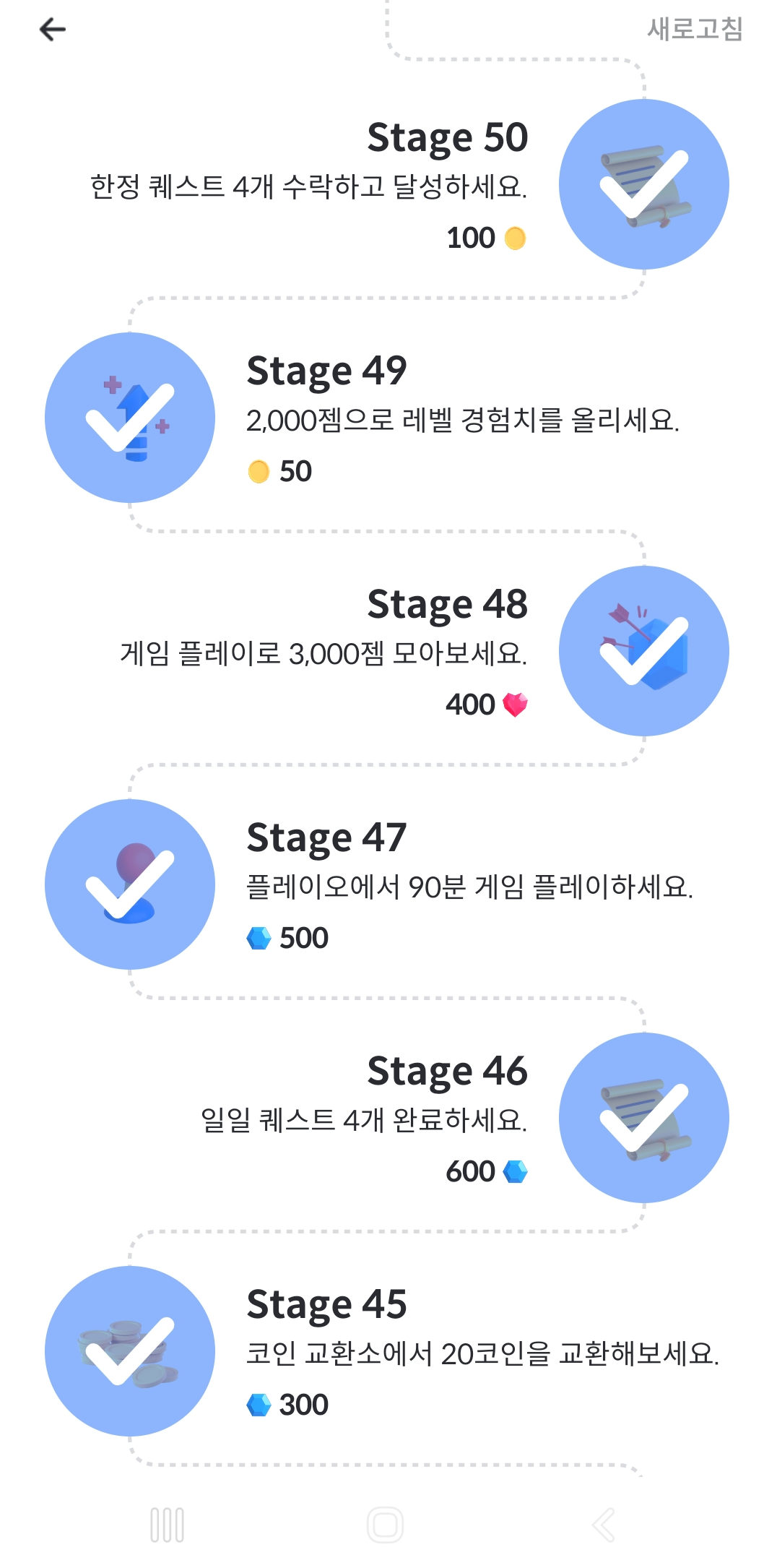Tap the Android back key at bottom right
This screenshot has height=1568, width=777.
(x=605, y=1525)
